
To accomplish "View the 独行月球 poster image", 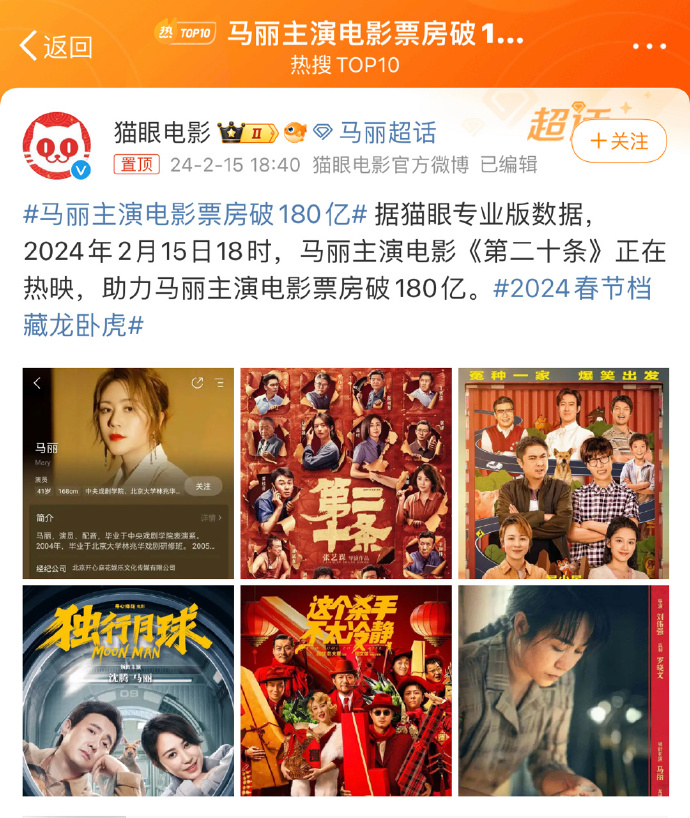I will (128, 690).
